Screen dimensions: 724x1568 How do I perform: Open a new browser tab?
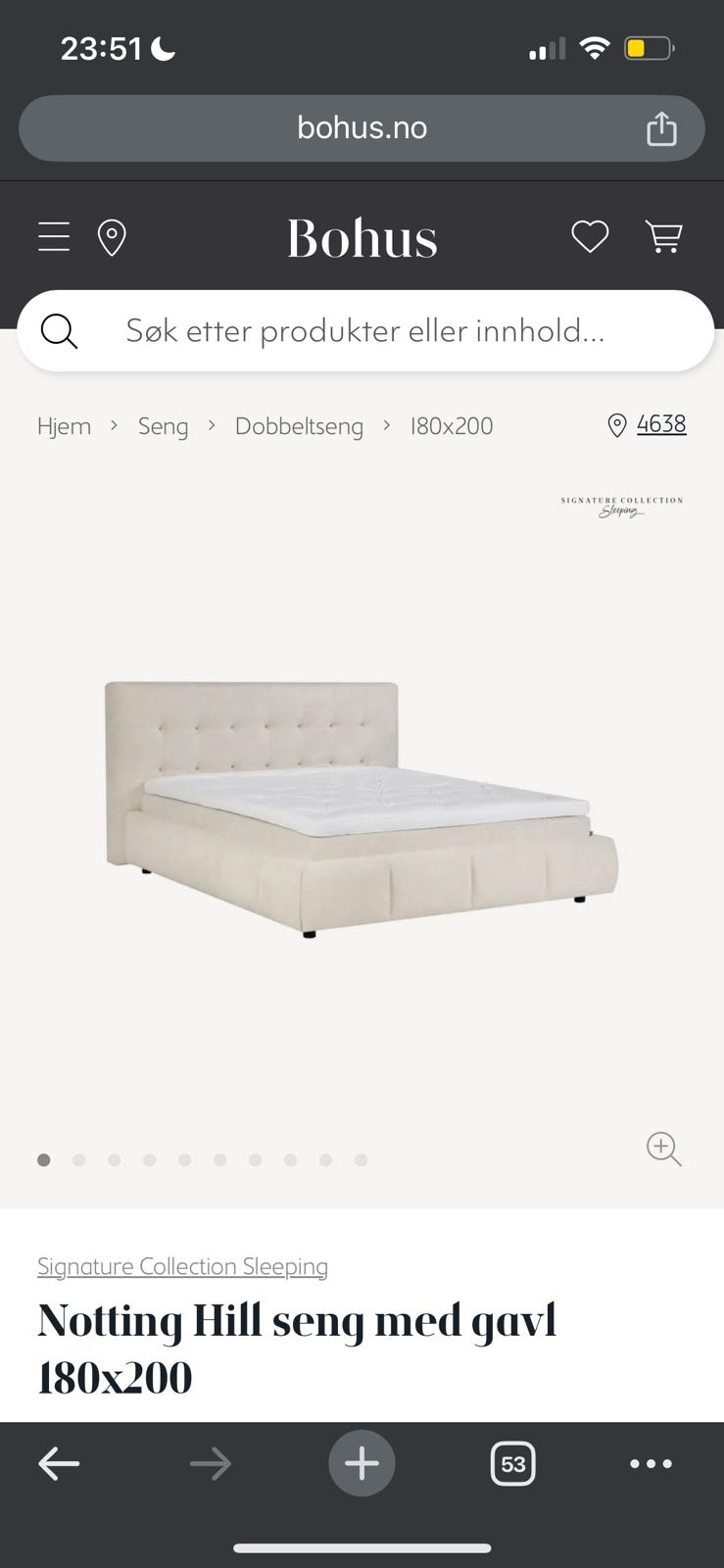click(362, 1464)
